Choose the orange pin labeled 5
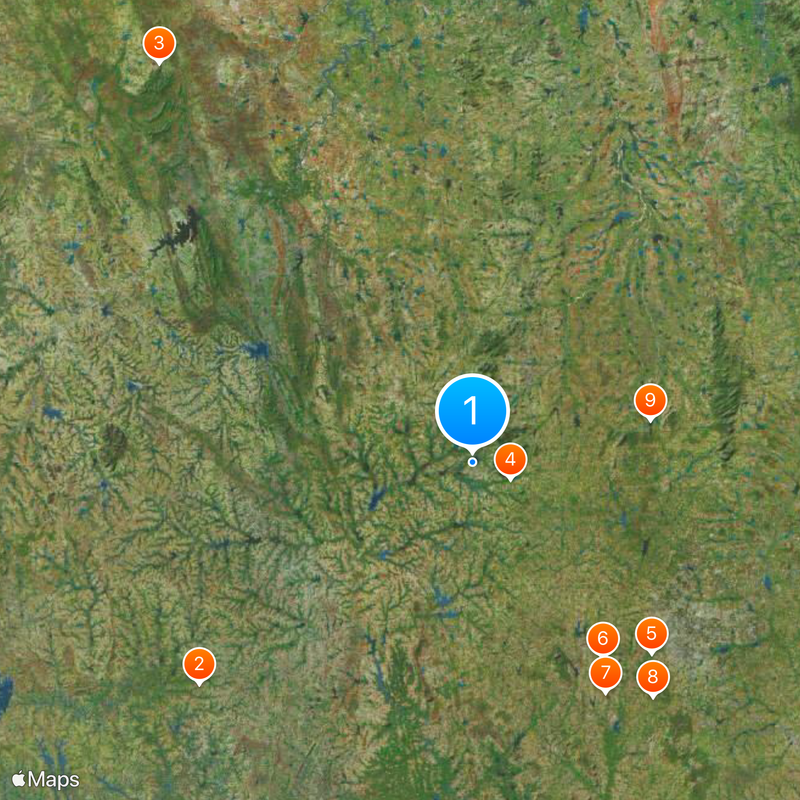 click(x=651, y=633)
